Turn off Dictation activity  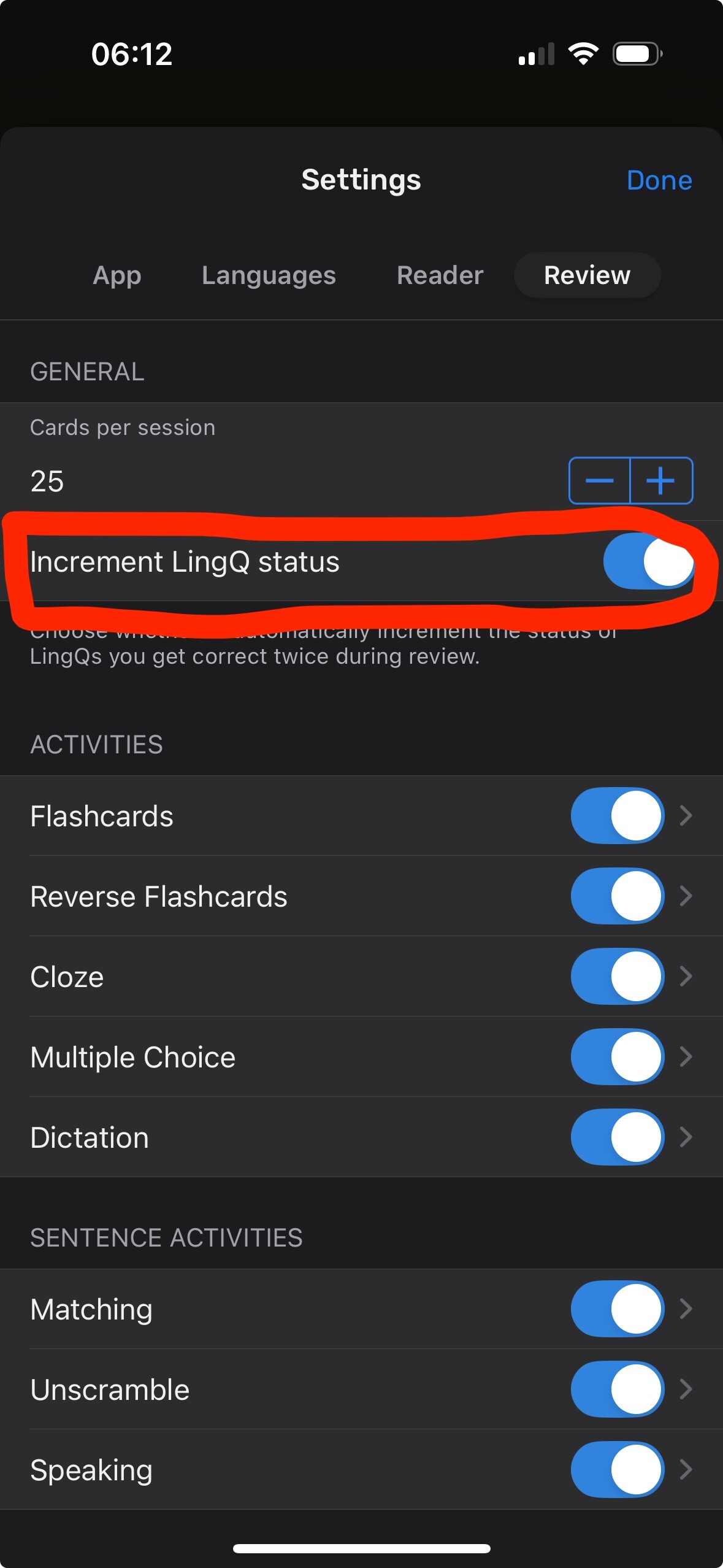coord(618,1137)
